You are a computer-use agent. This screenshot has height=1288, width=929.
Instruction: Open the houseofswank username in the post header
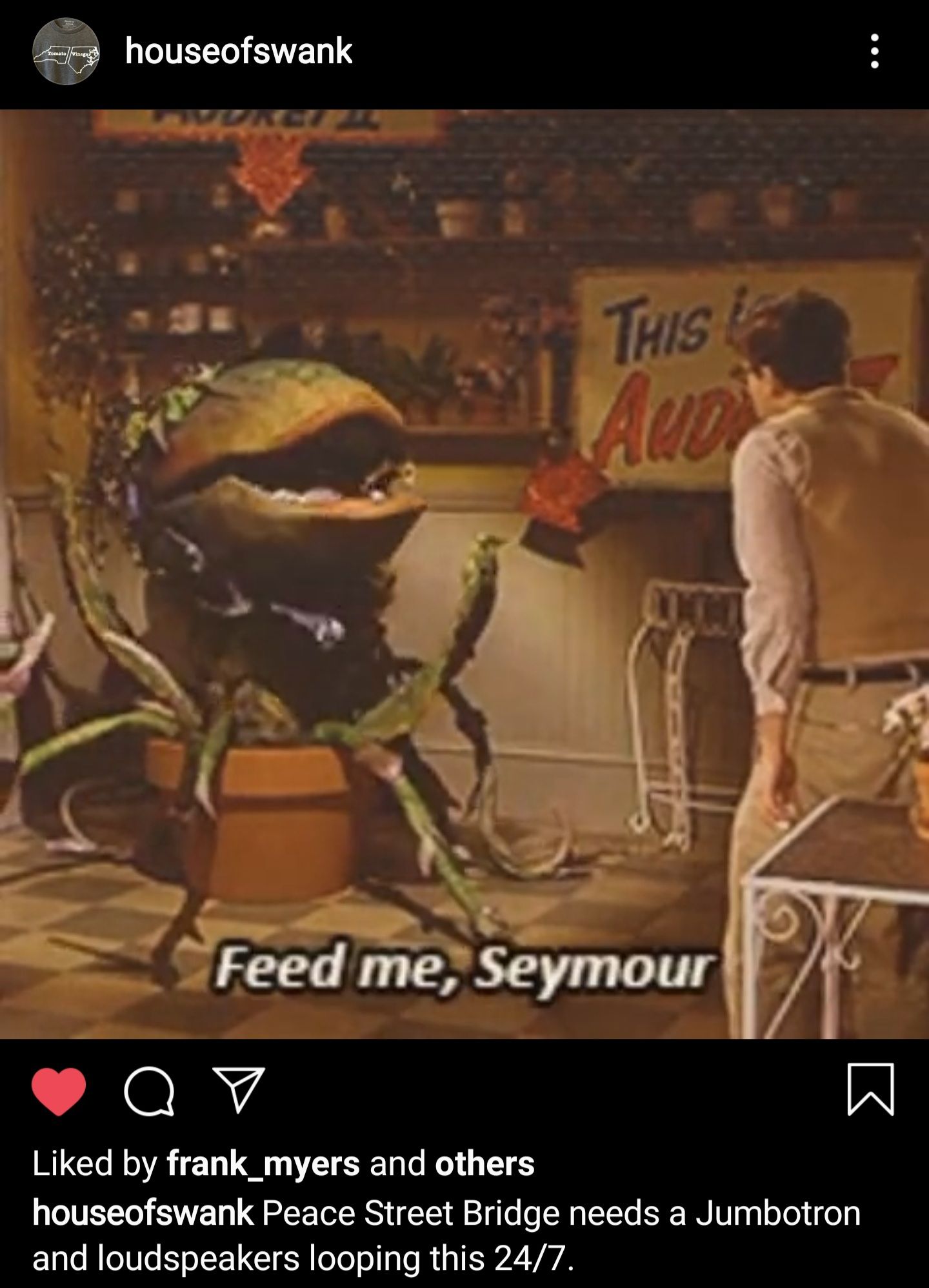click(239, 52)
